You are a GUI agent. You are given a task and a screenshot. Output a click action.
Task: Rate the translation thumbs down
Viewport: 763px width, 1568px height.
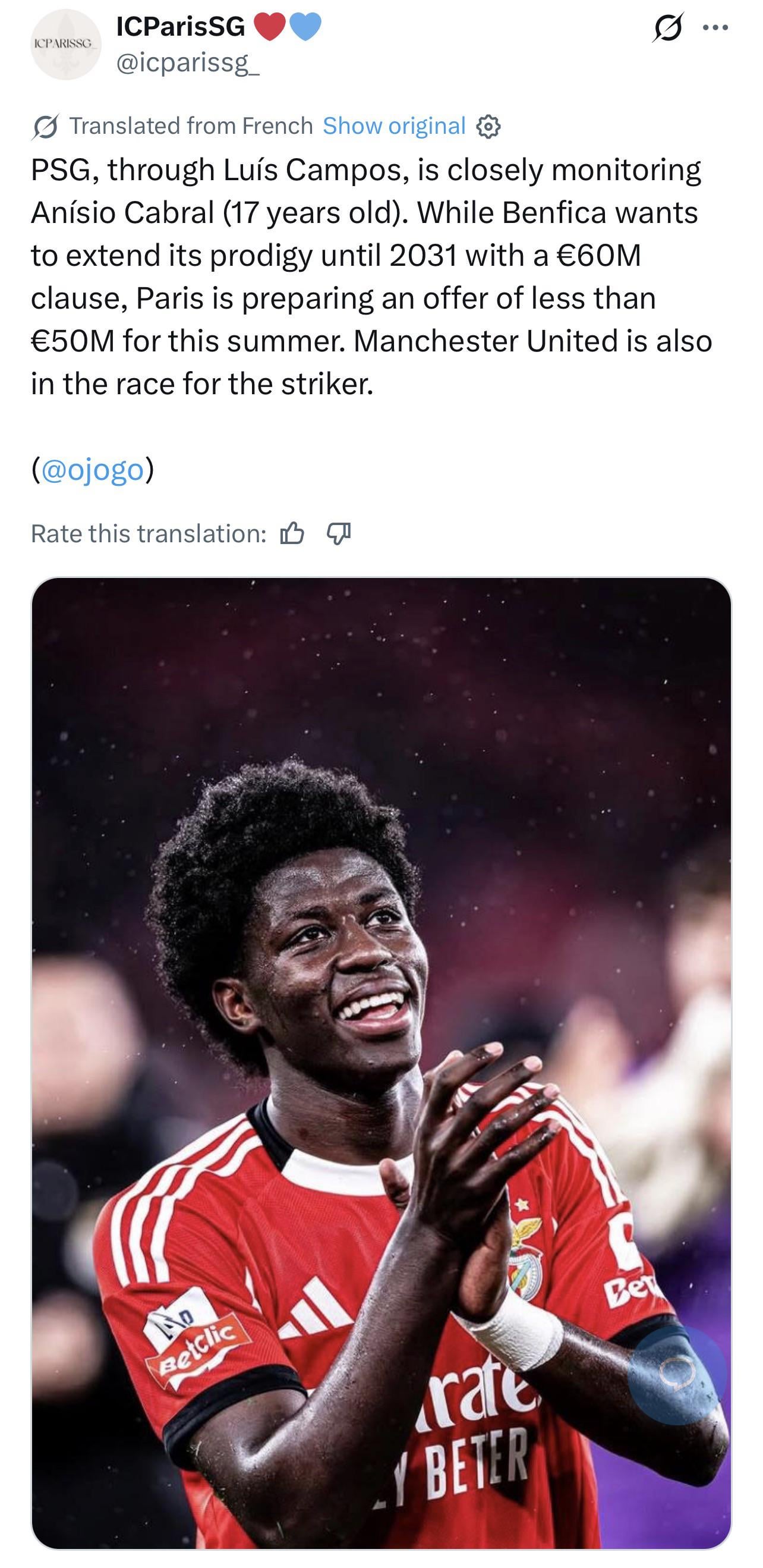click(339, 534)
